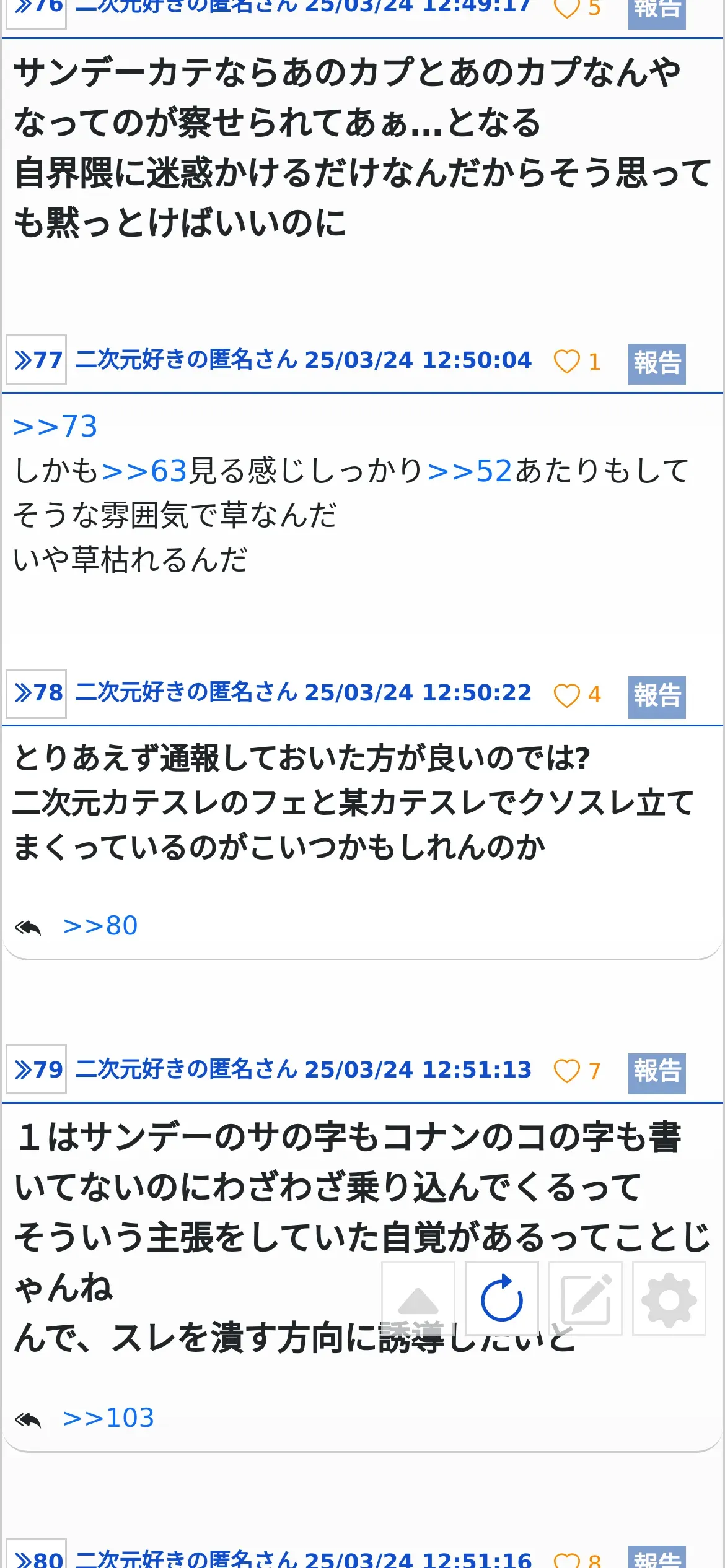
Task: Open reply link >>103 under post 79
Action: click(108, 1418)
